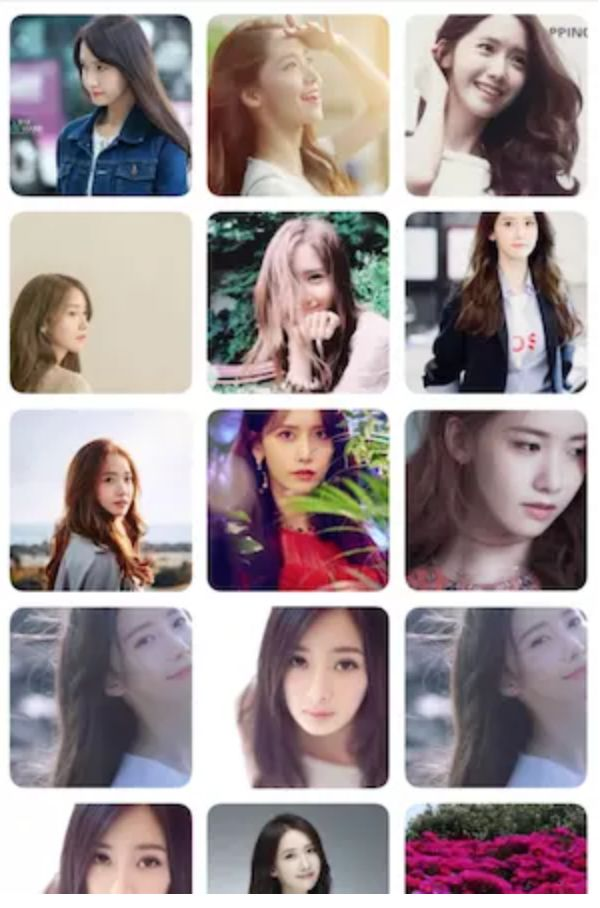Open the close-up of woman looking downward
The width and height of the screenshot is (600, 908).
[496, 500]
